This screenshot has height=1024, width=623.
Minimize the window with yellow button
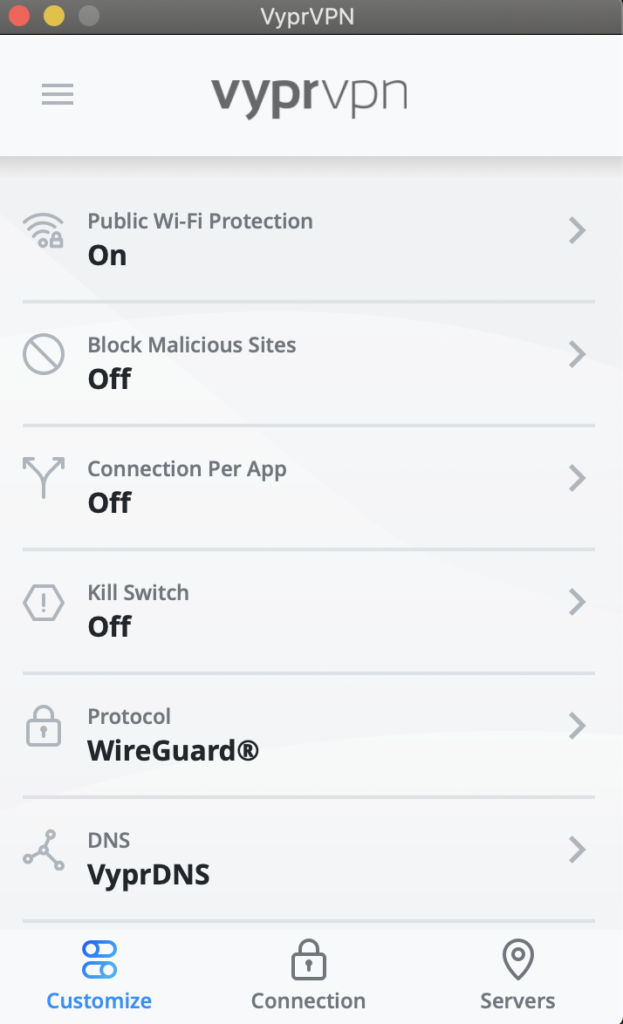(x=54, y=16)
